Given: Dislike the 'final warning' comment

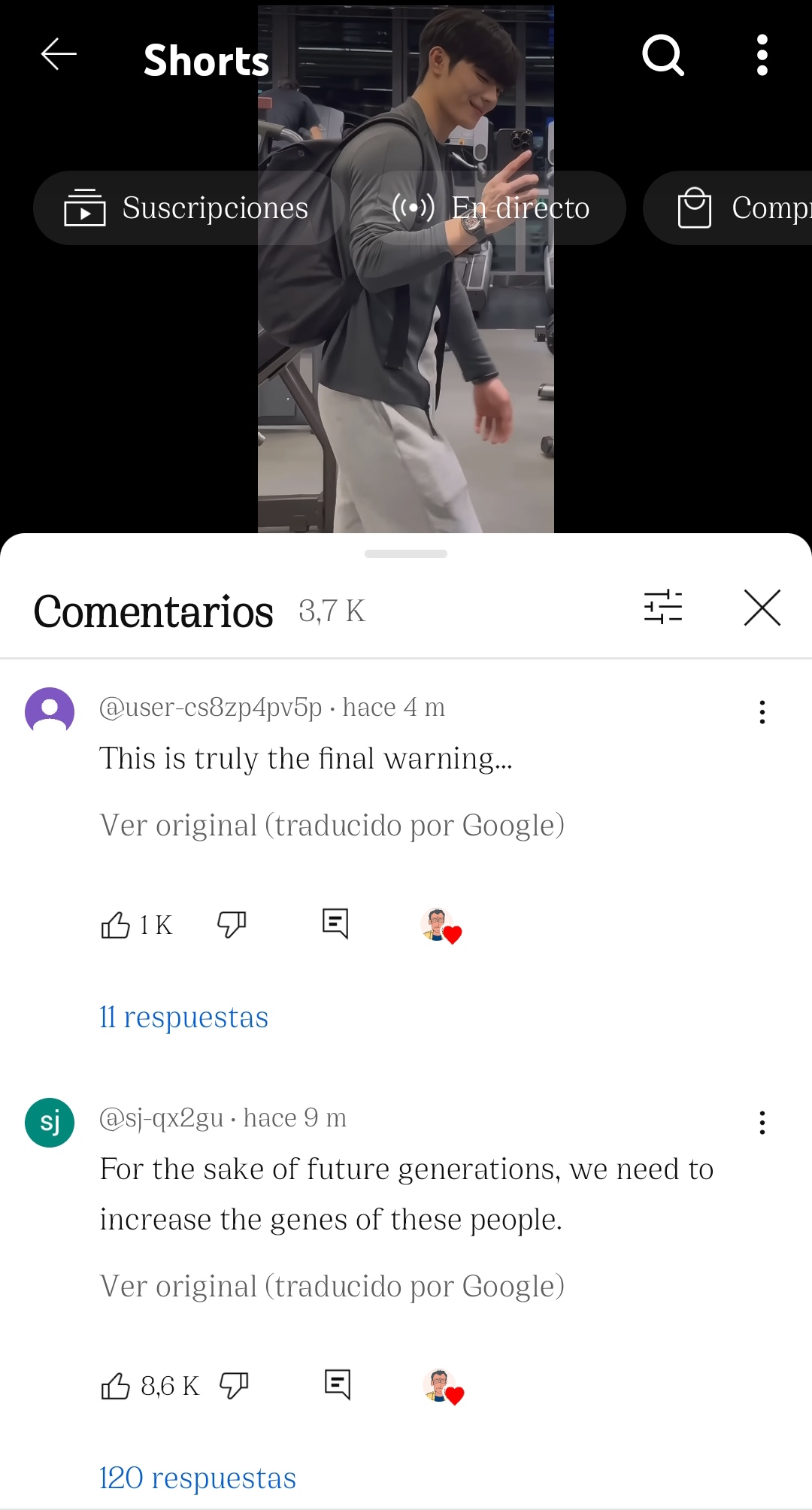Looking at the screenshot, I should point(232,924).
